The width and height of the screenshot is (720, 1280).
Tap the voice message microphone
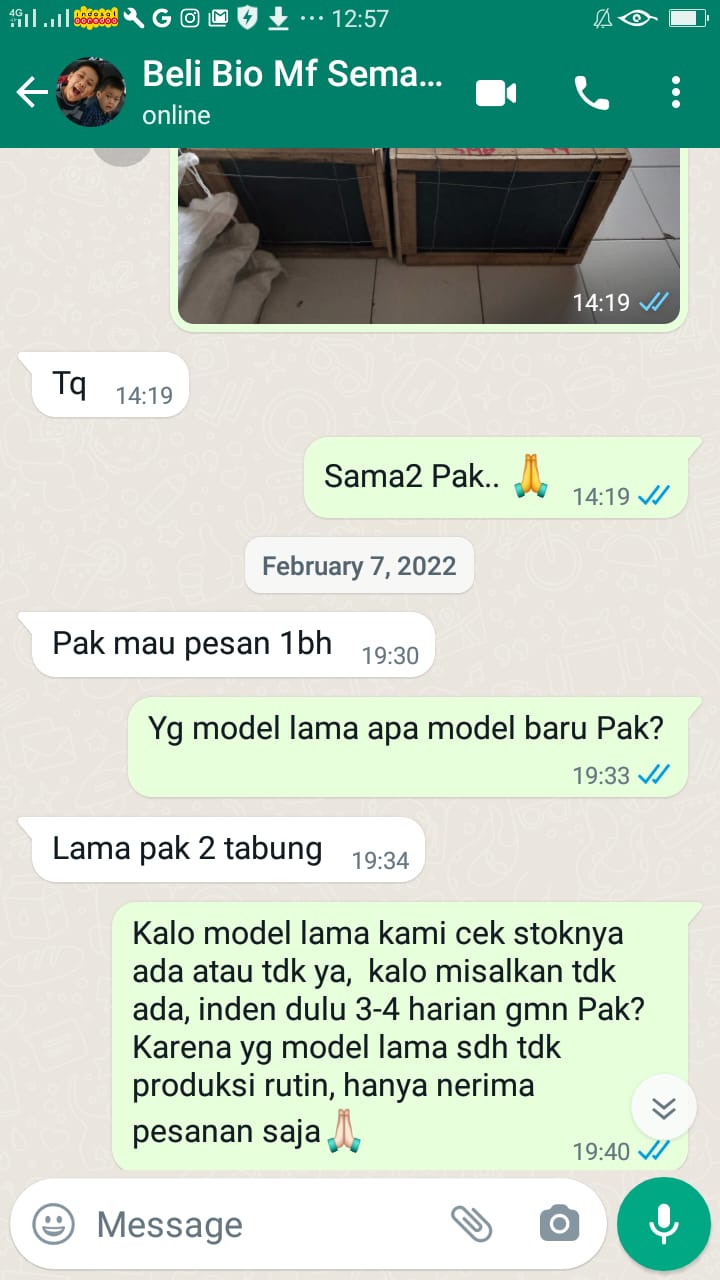[x=664, y=1223]
